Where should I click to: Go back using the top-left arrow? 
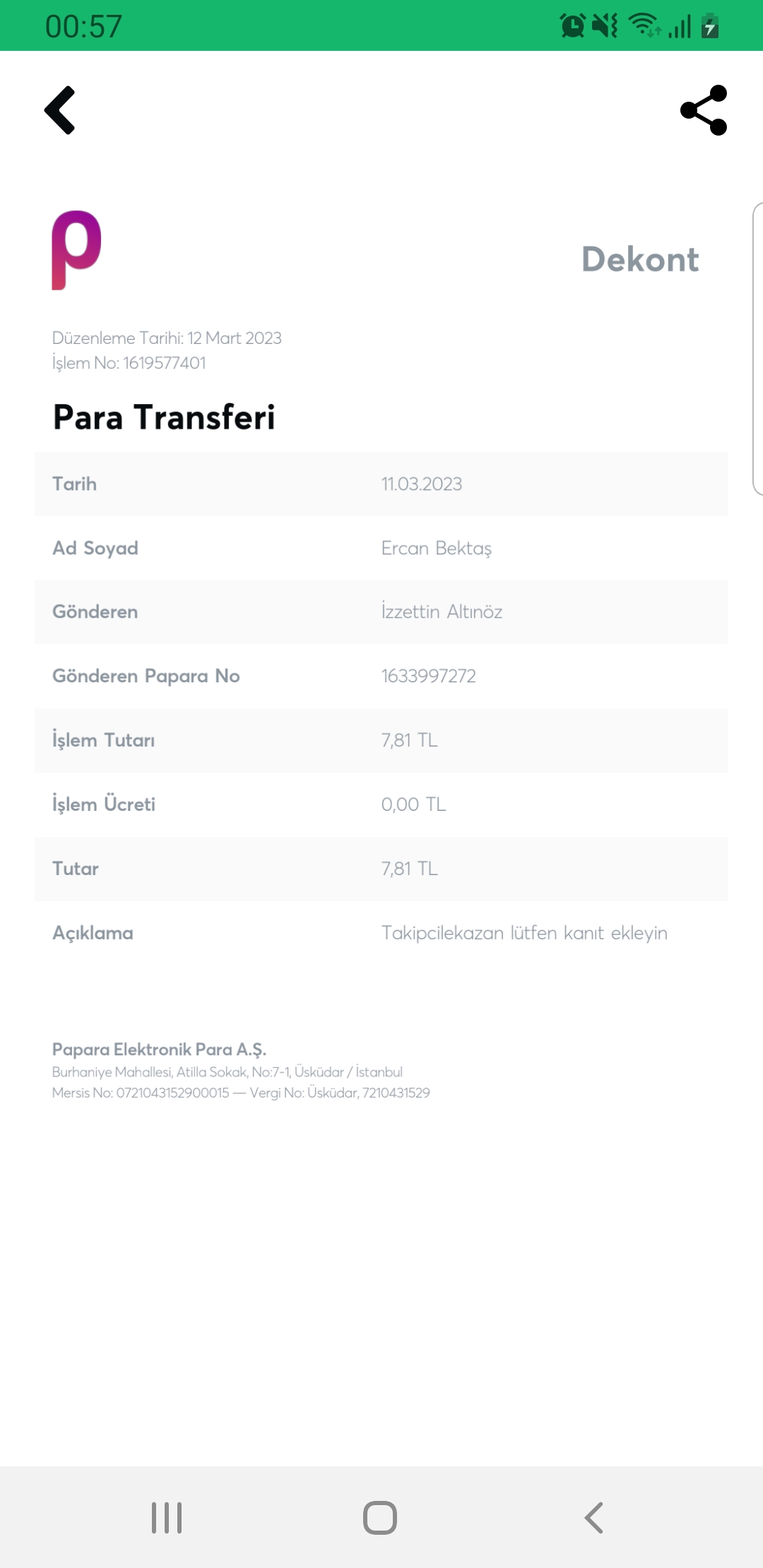point(60,110)
